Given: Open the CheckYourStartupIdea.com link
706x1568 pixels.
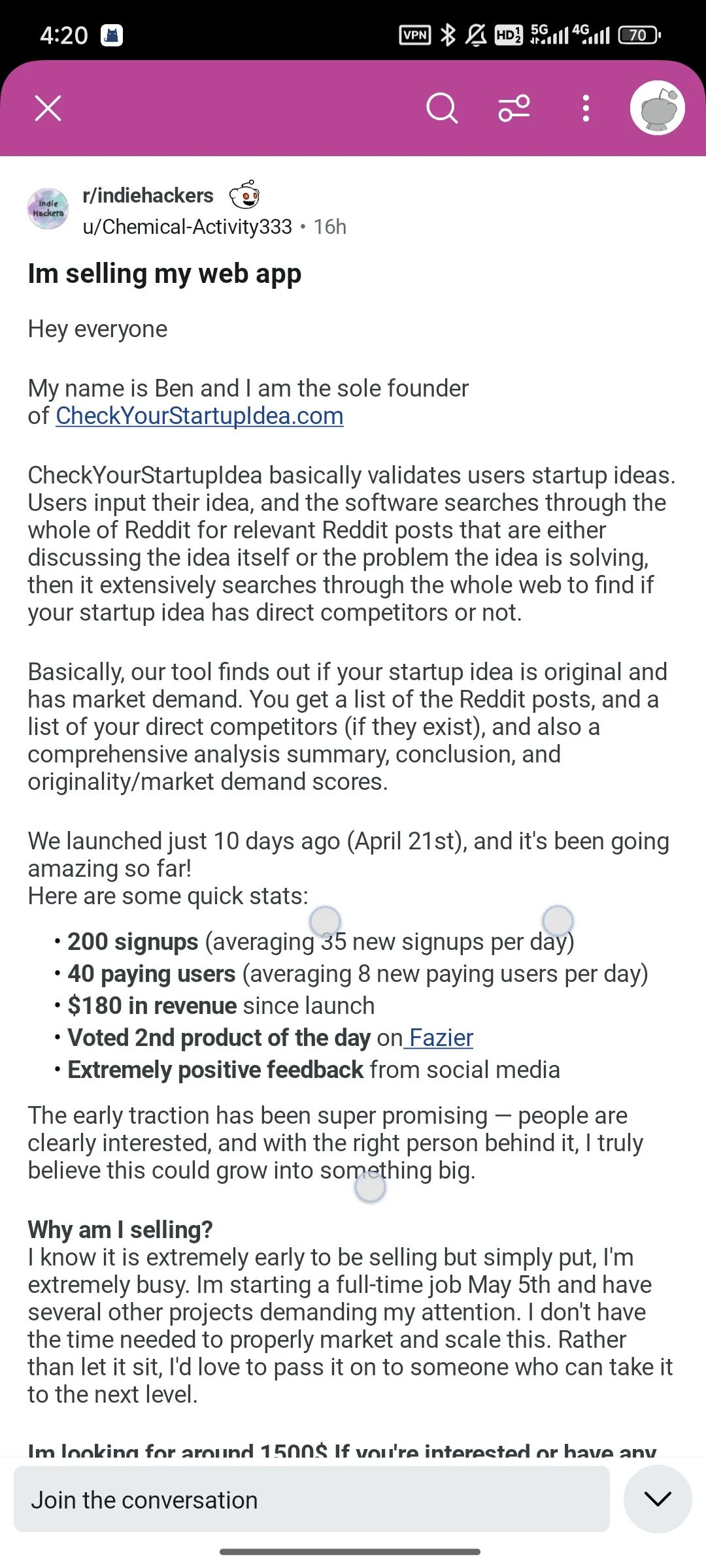Looking at the screenshot, I should pos(199,416).
